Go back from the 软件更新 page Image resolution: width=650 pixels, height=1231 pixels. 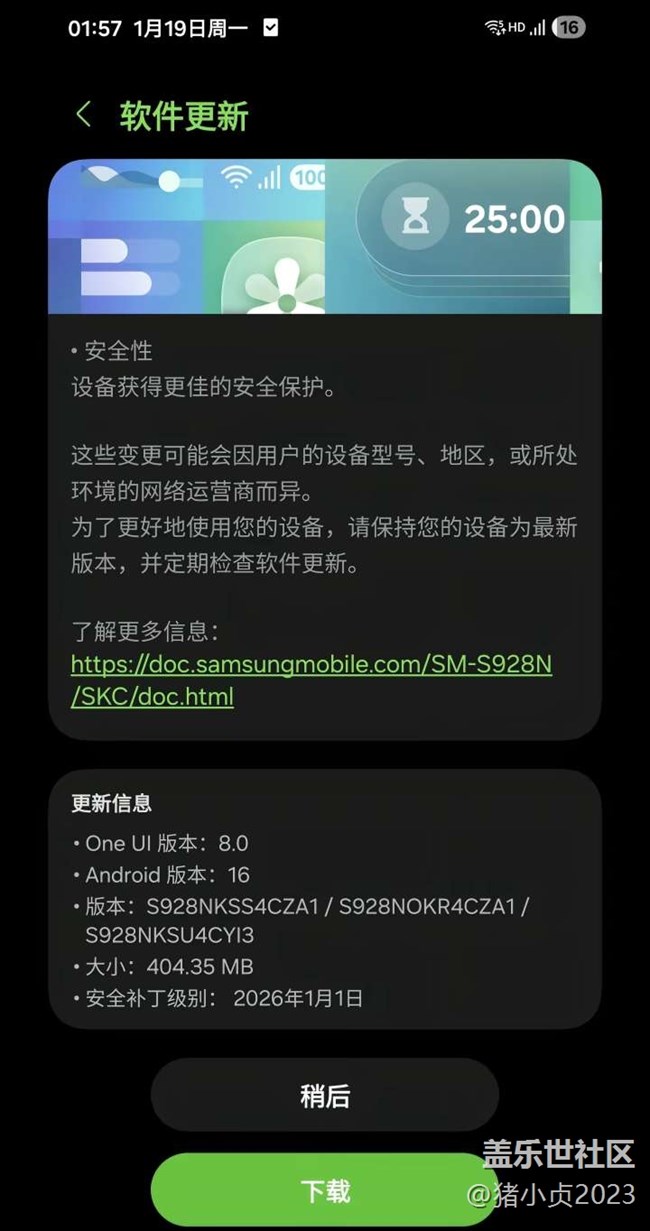tap(84, 115)
